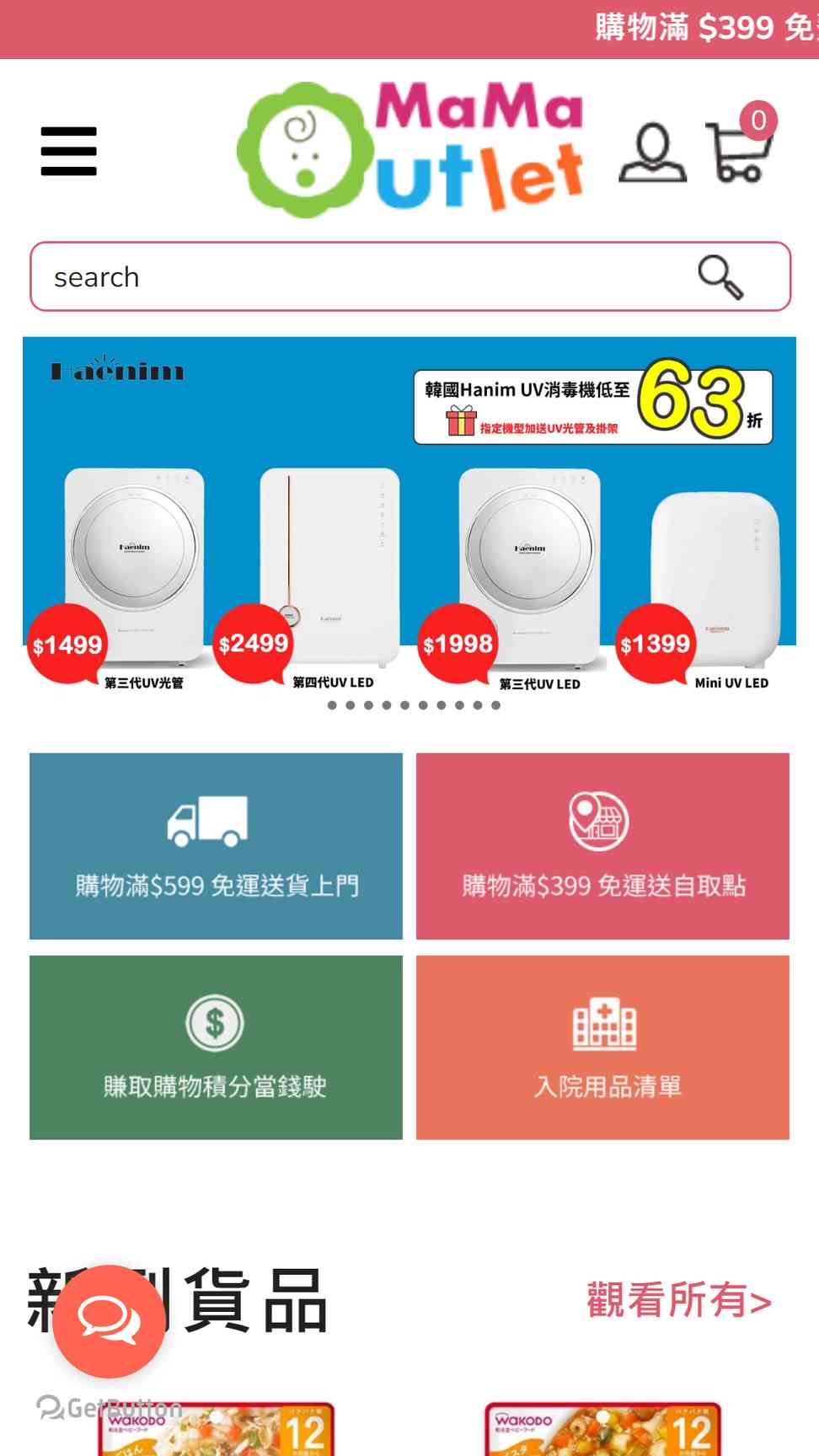
Task: Select the $599 free home delivery tile
Action: point(216,846)
